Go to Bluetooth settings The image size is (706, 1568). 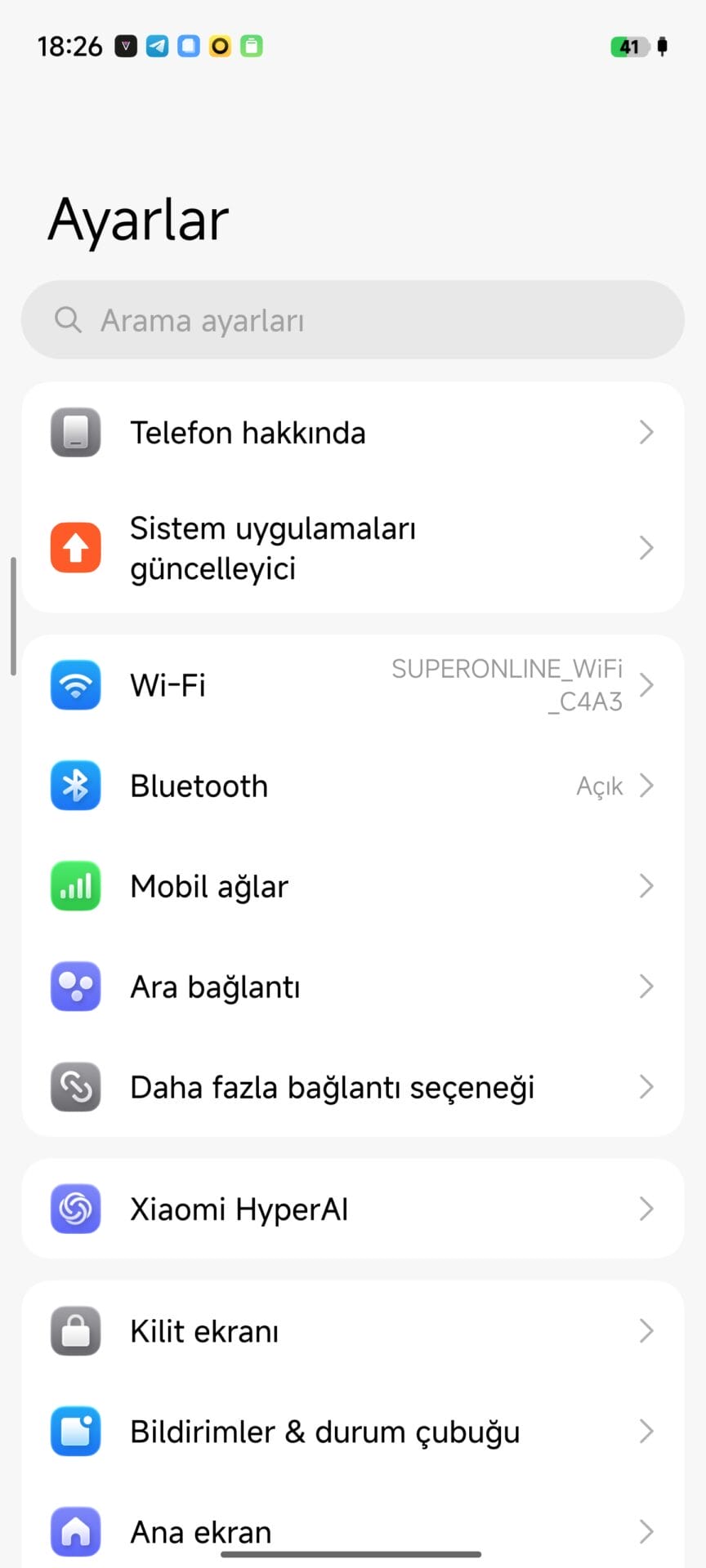(x=351, y=786)
